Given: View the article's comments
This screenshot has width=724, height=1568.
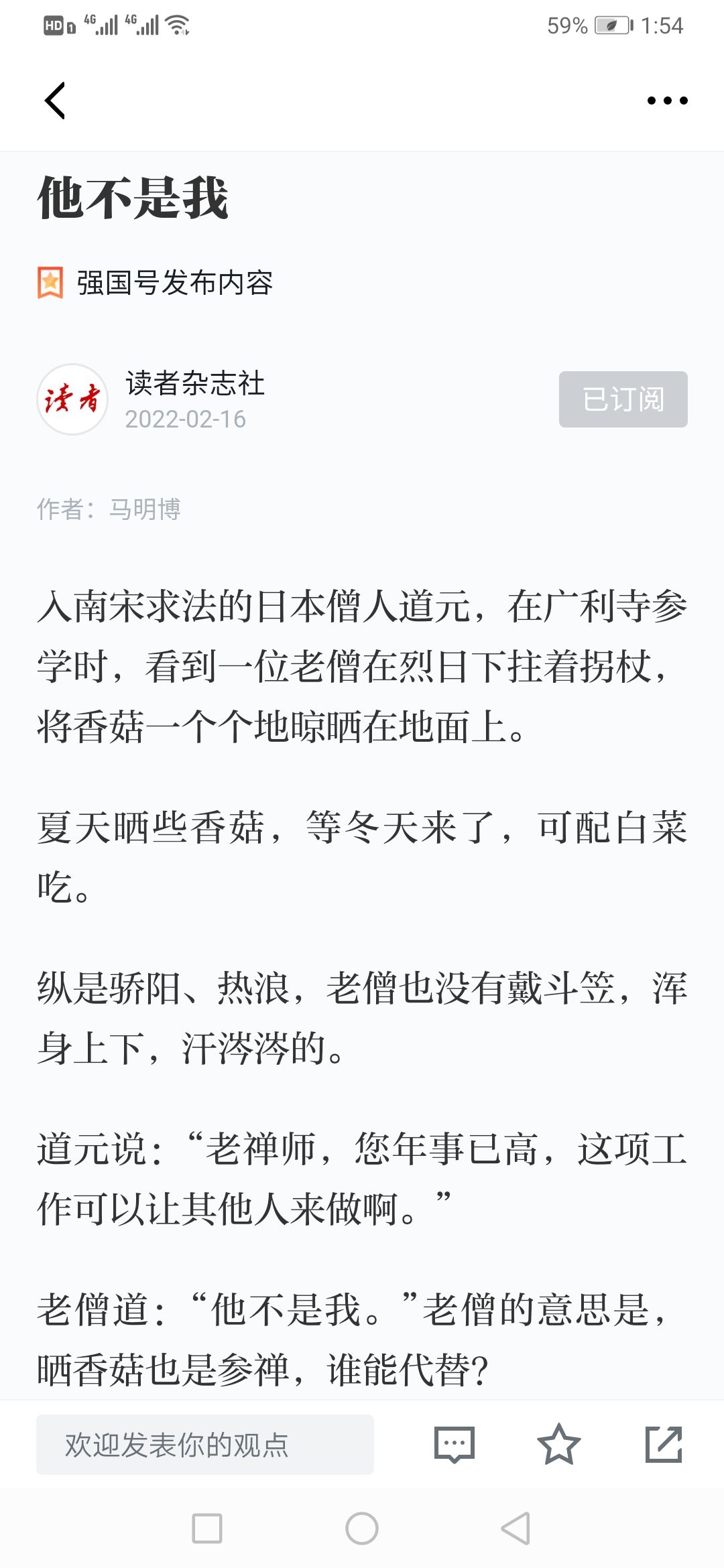Looking at the screenshot, I should coord(455,1445).
